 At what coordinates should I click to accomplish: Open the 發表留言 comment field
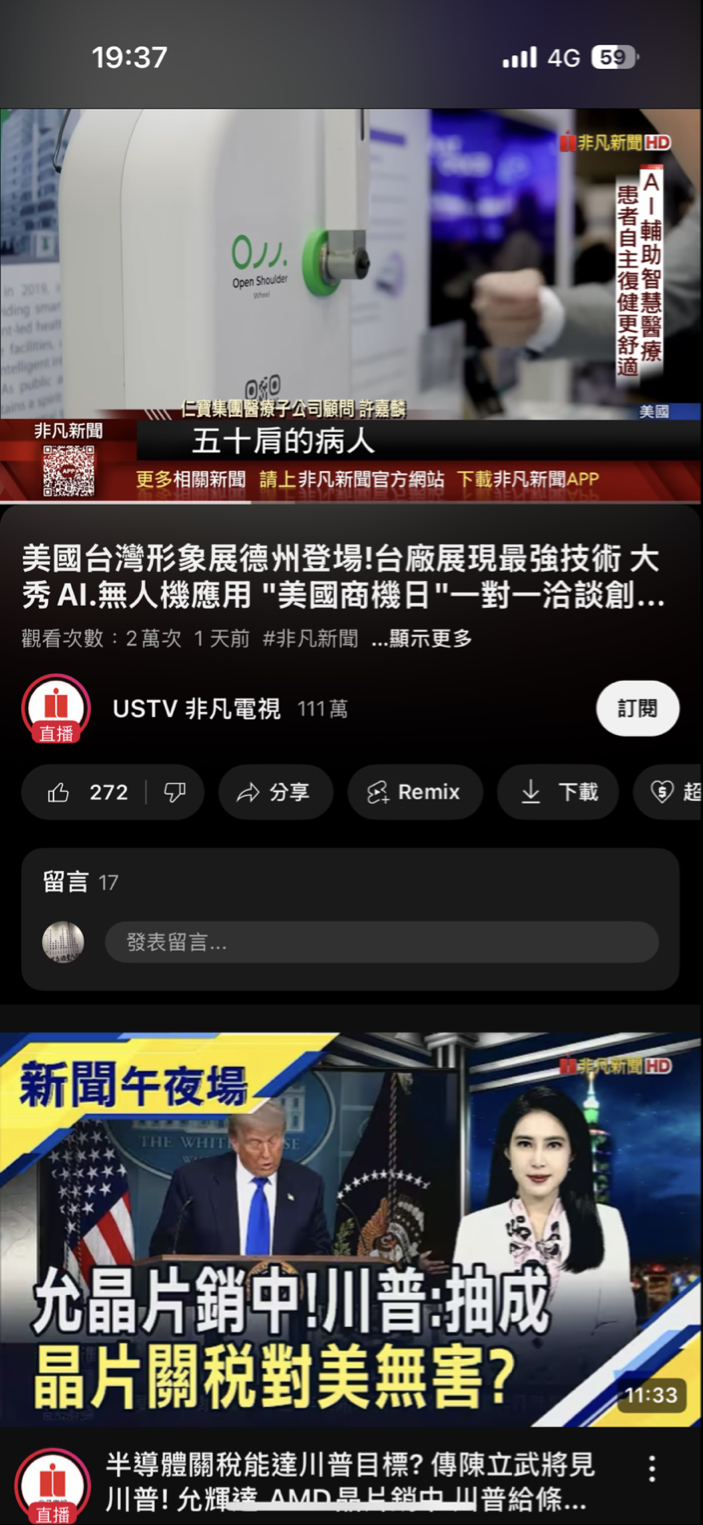(381, 942)
